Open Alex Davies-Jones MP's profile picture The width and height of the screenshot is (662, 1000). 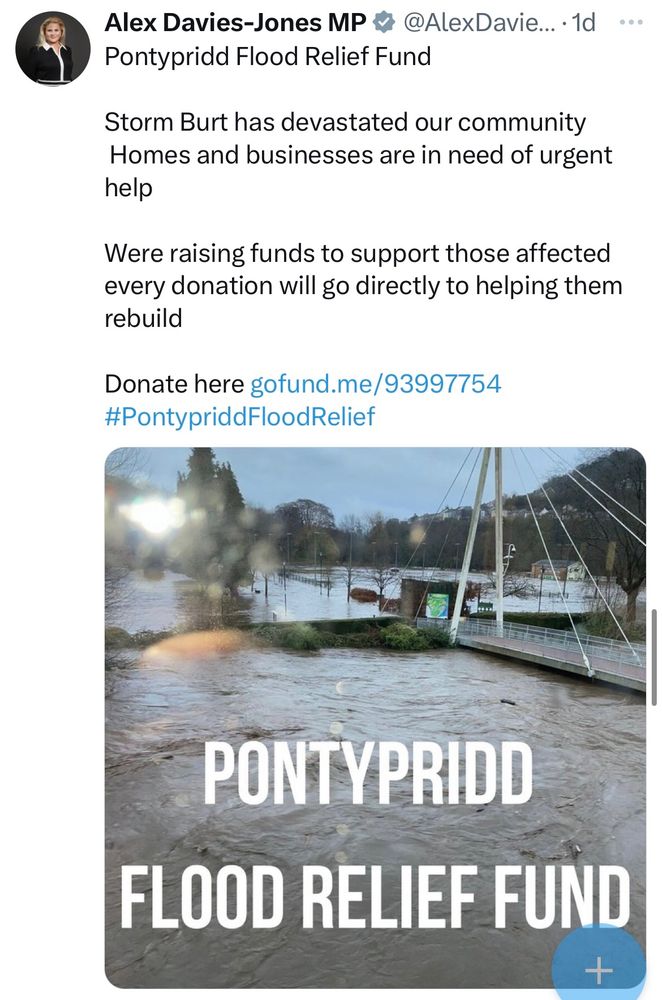pos(53,48)
